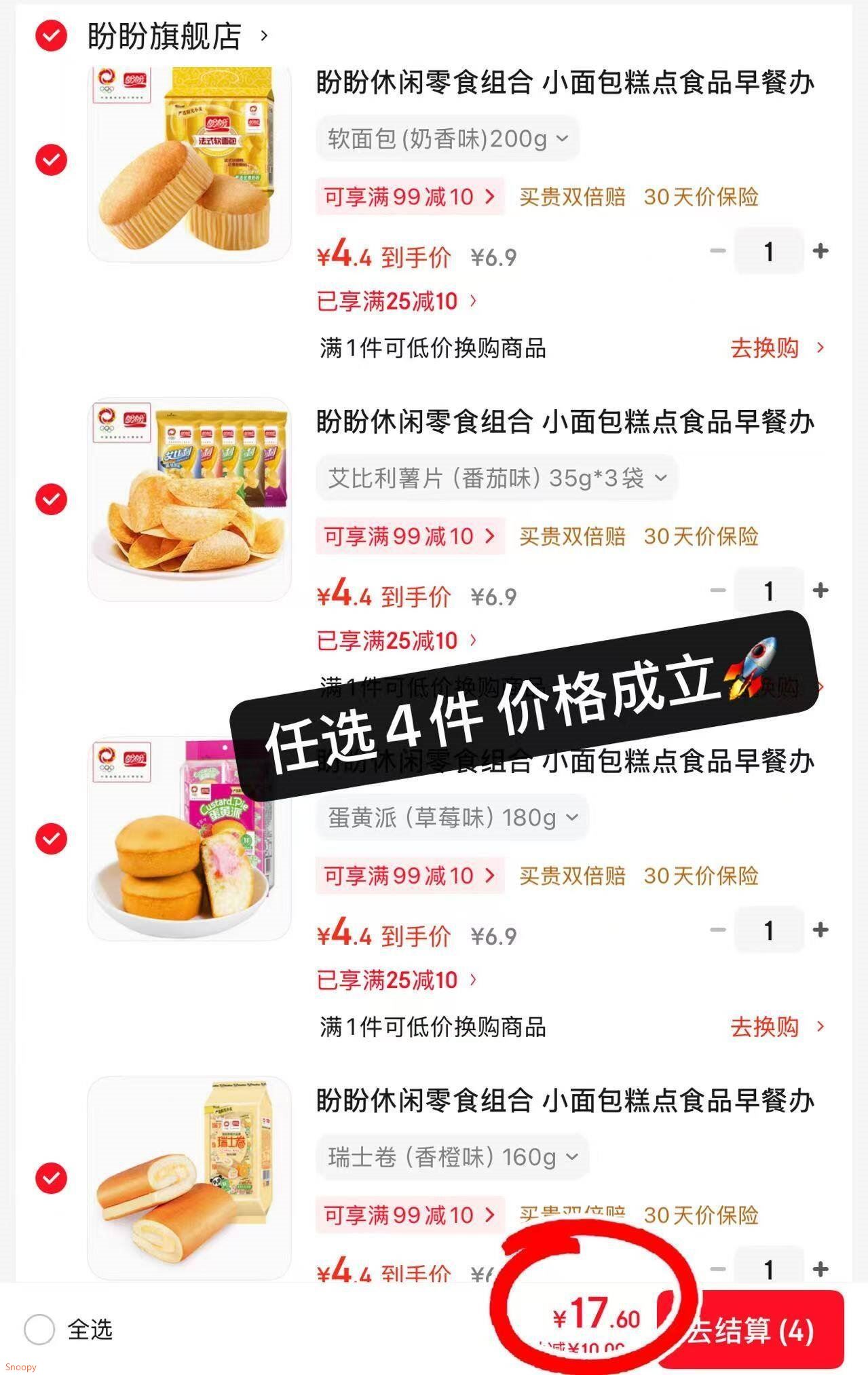This screenshot has height=1375, width=868.
Task: Open 可享满99减10 promotion for 瑞士卷
Action: click(x=409, y=1215)
